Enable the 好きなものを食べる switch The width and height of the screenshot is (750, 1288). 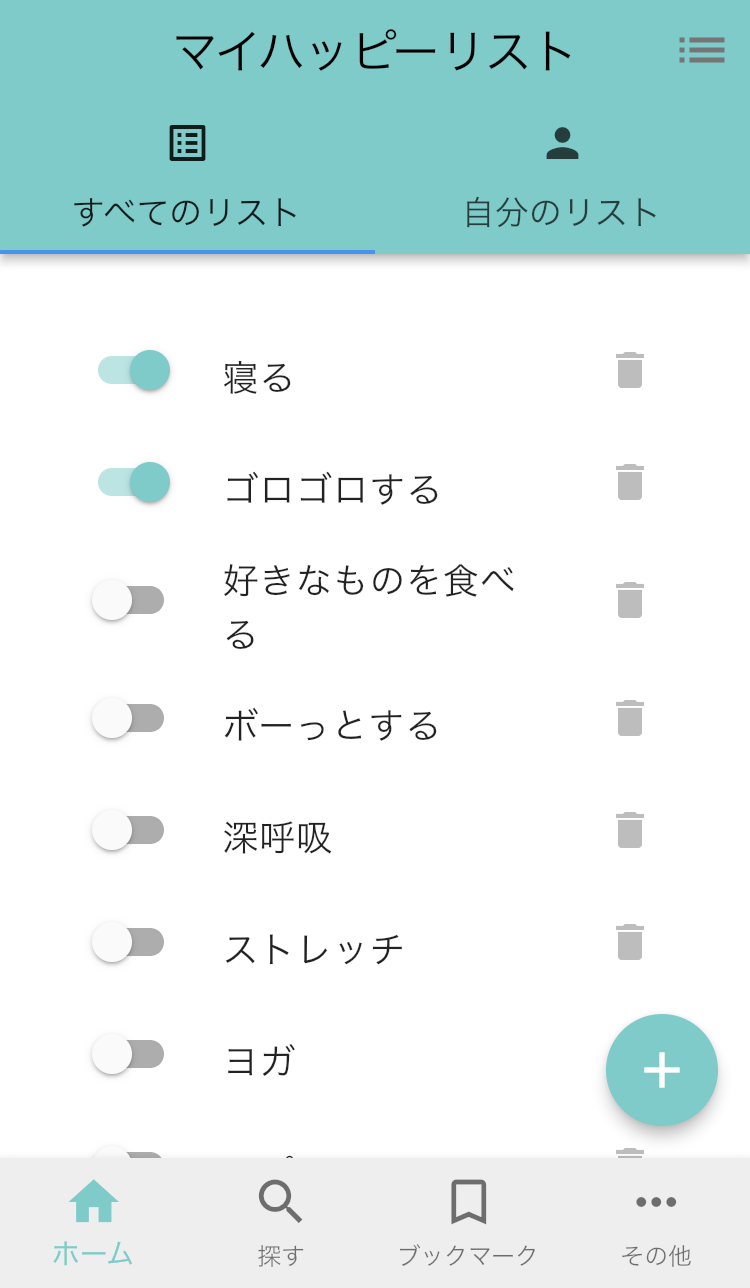(128, 600)
